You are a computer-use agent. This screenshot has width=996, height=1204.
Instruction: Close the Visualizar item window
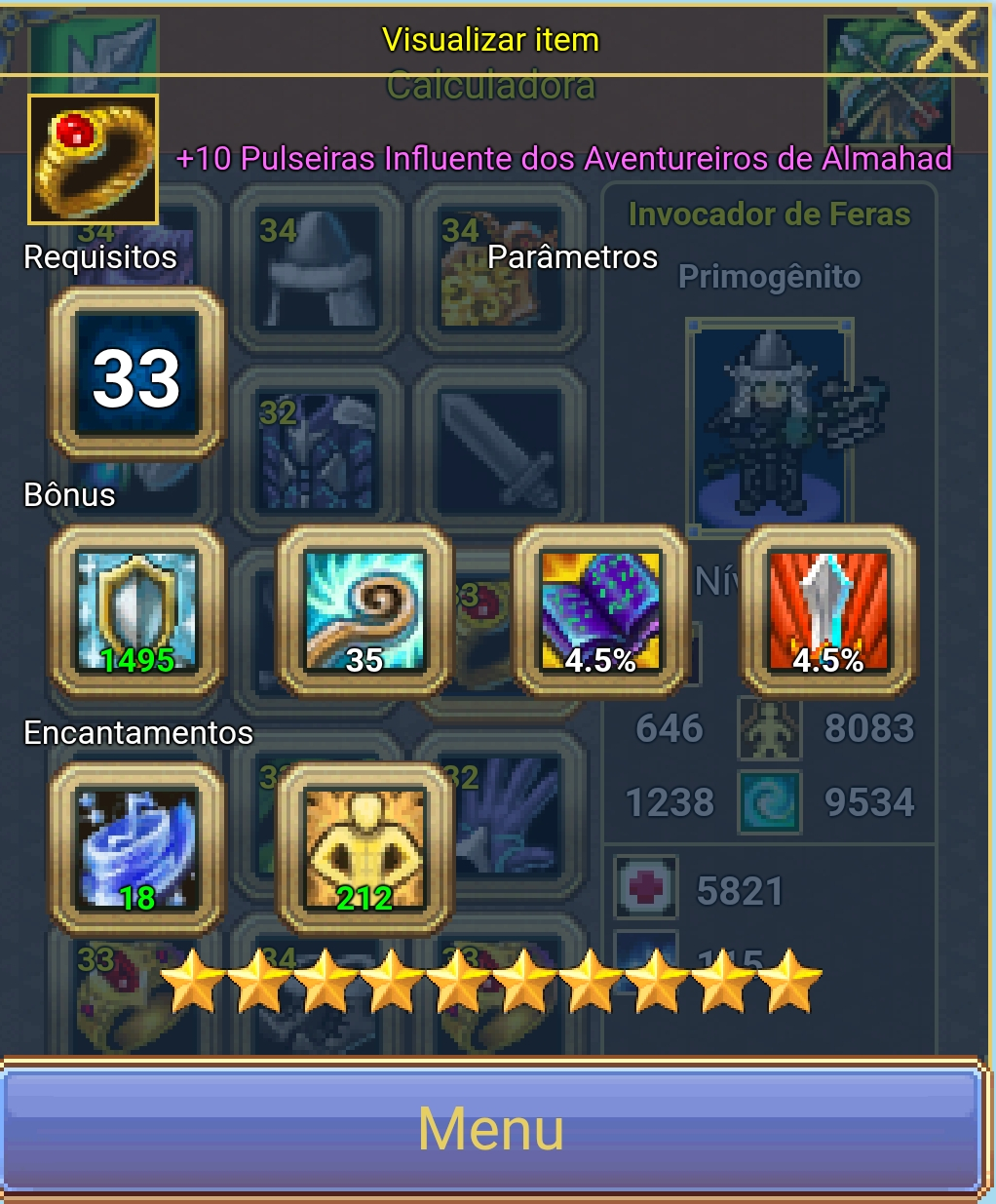[x=944, y=41]
